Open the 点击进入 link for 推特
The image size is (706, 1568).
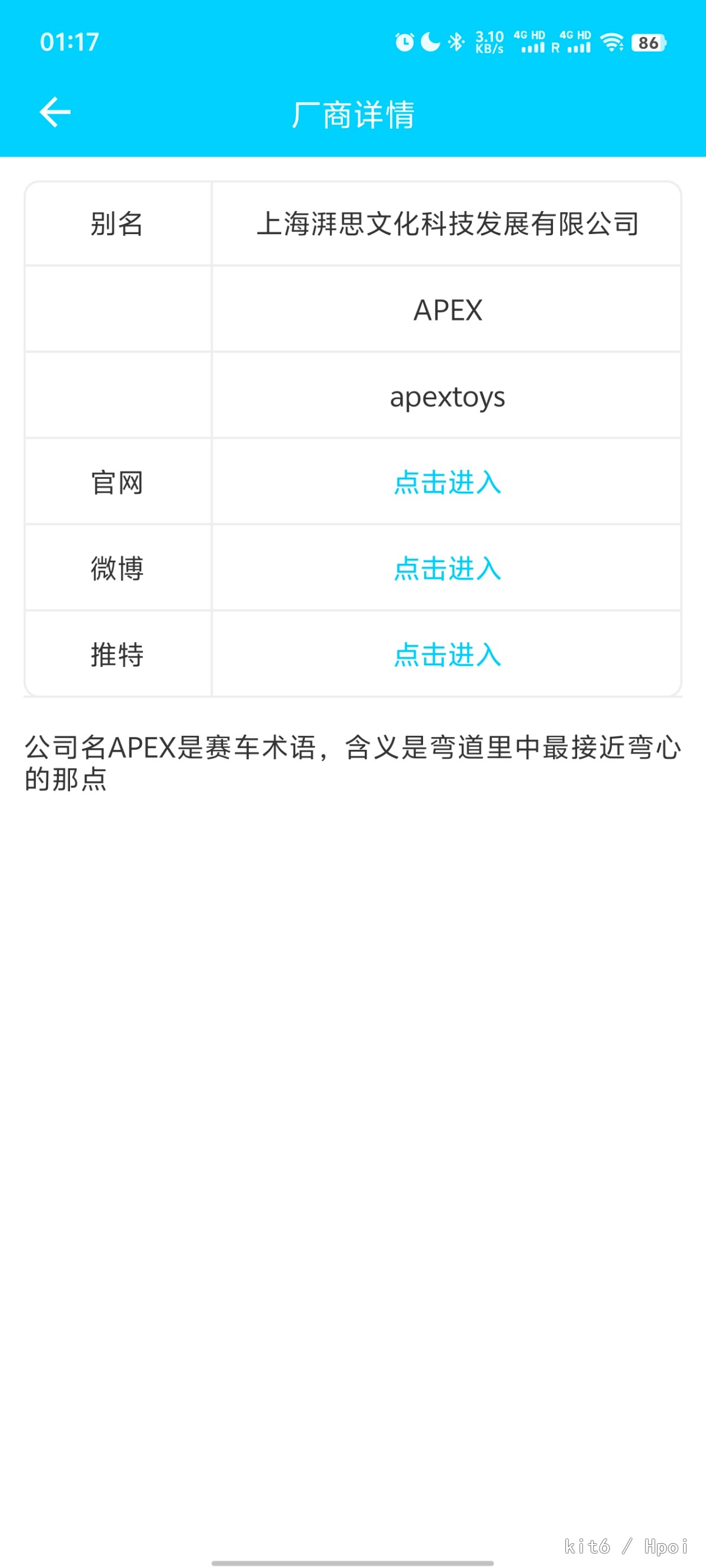(447, 655)
